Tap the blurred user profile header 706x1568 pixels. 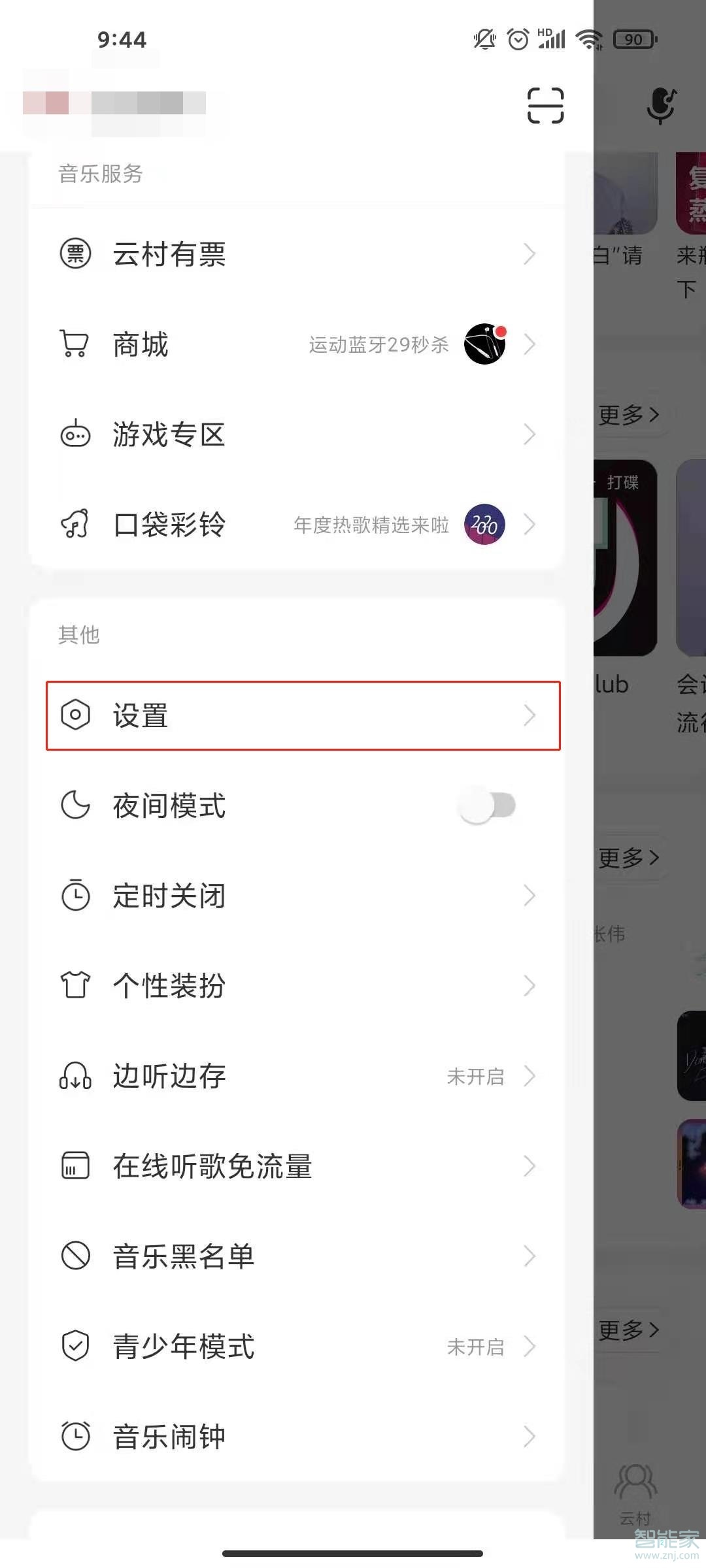114,103
